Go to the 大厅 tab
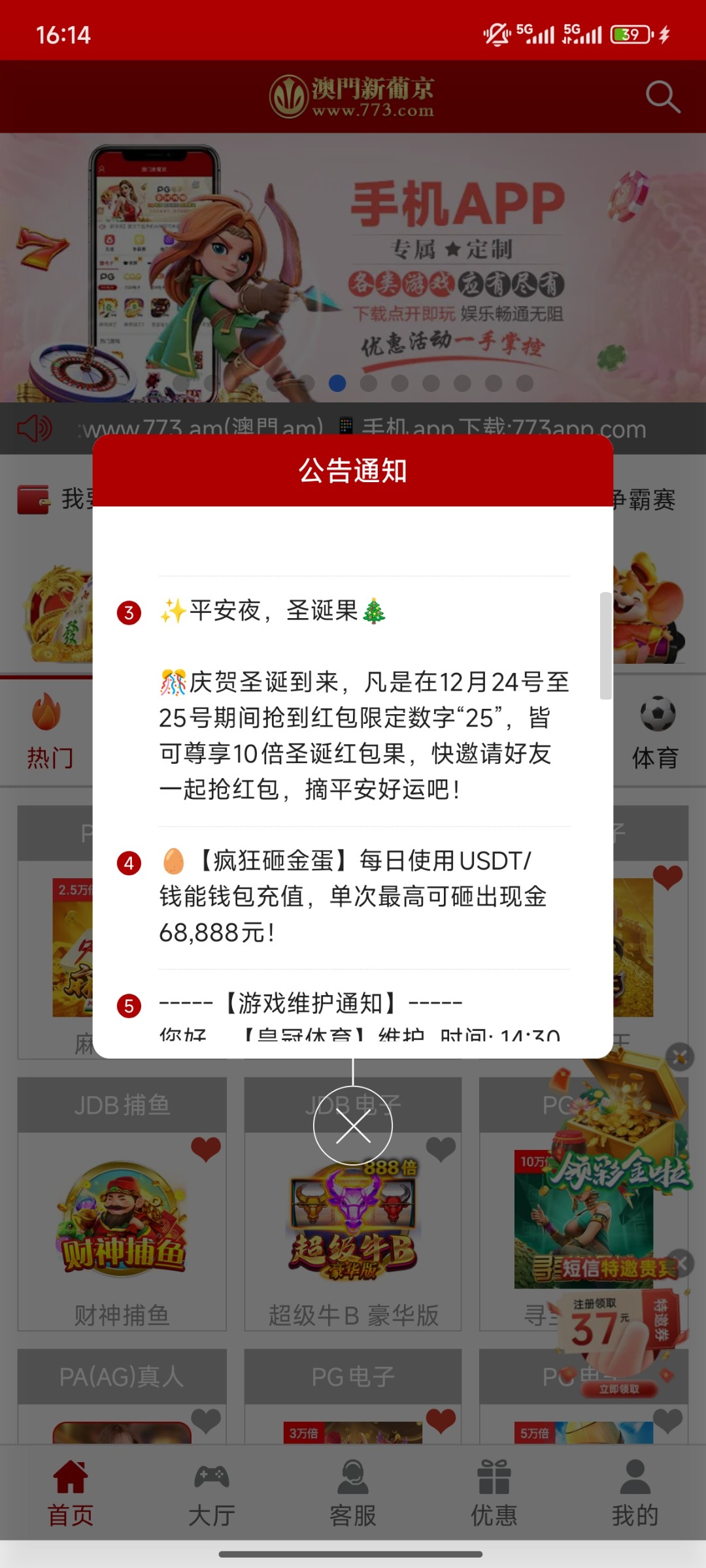 click(x=212, y=1491)
